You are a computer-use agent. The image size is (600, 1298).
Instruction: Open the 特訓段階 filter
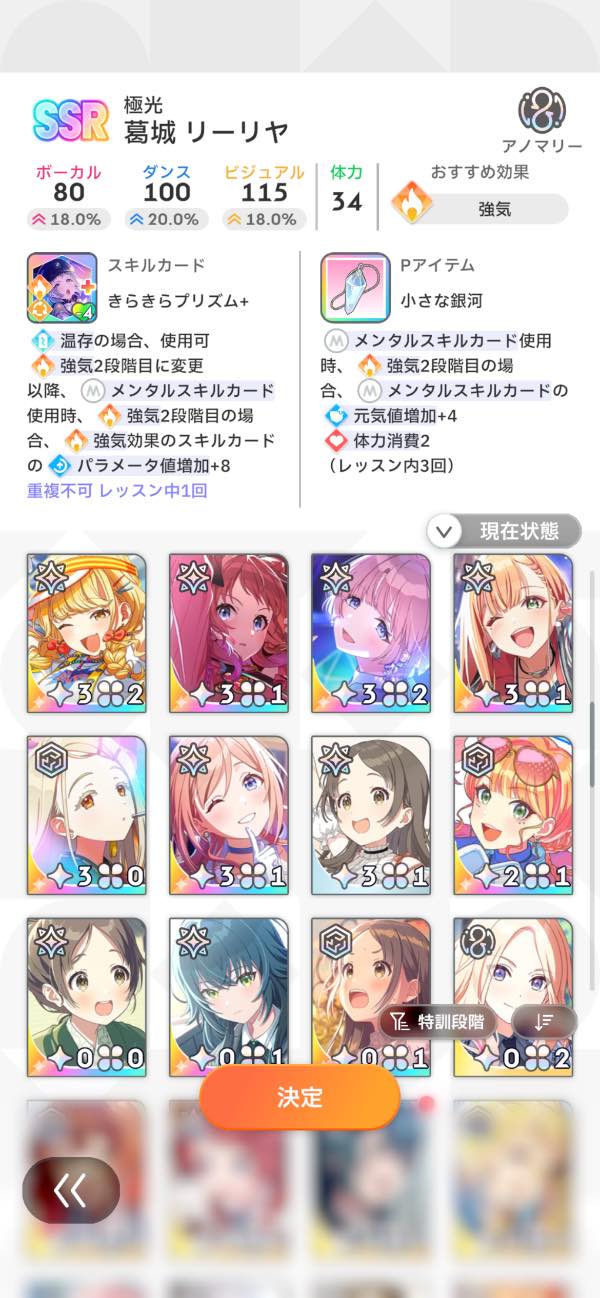click(x=438, y=1021)
